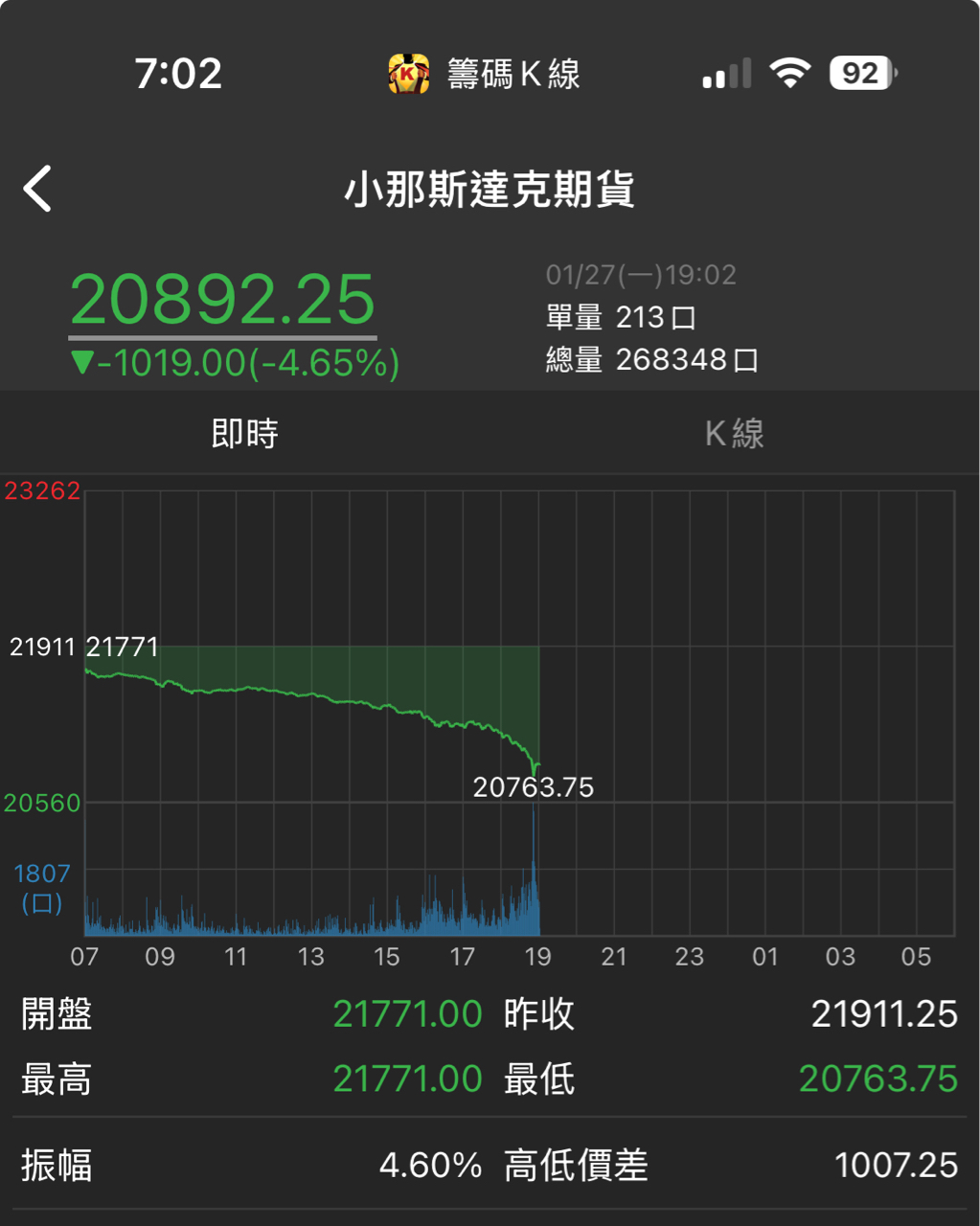Go back using the top-left arrow

point(38,189)
